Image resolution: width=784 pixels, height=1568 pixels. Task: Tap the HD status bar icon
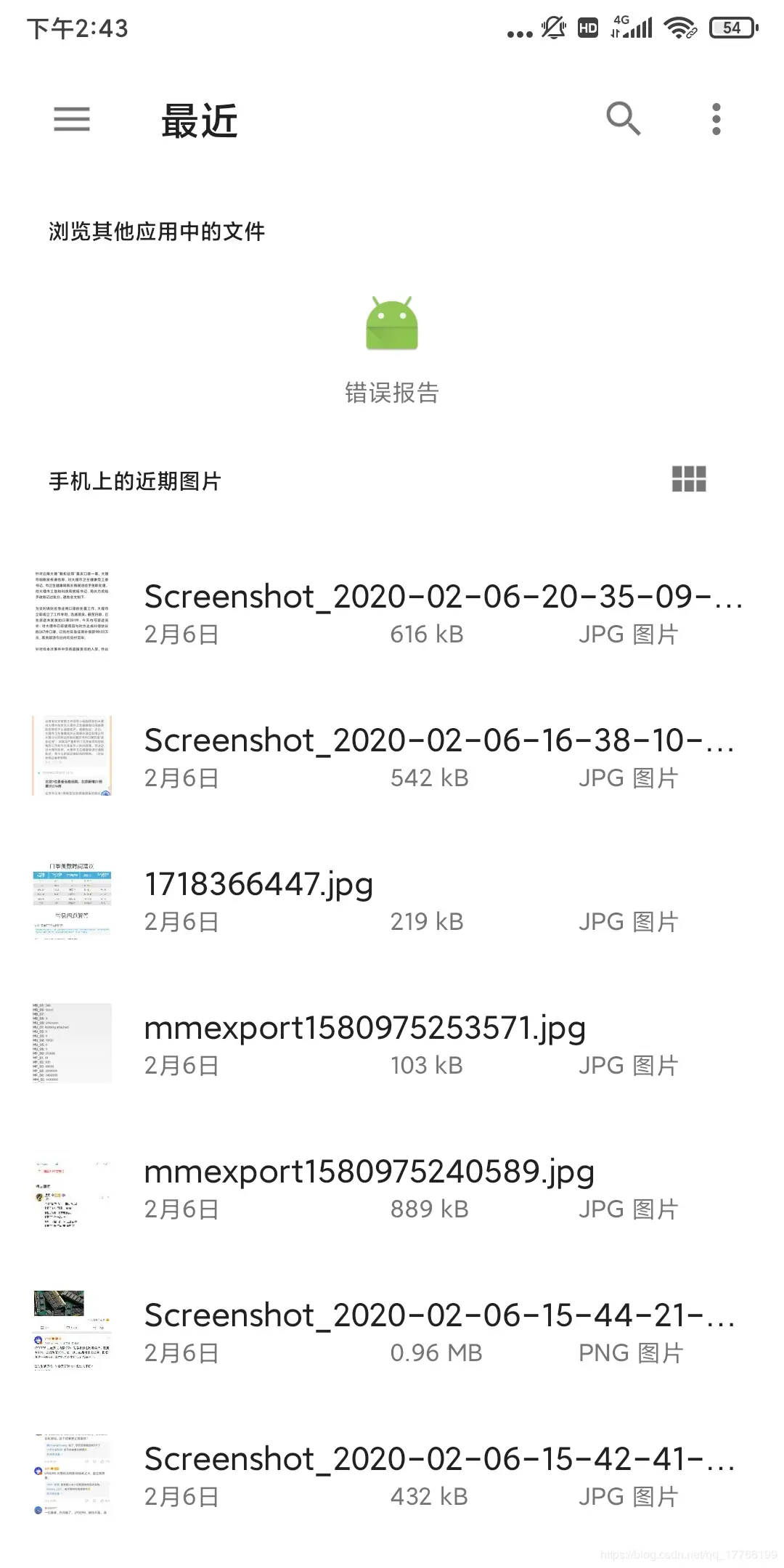pos(587,28)
